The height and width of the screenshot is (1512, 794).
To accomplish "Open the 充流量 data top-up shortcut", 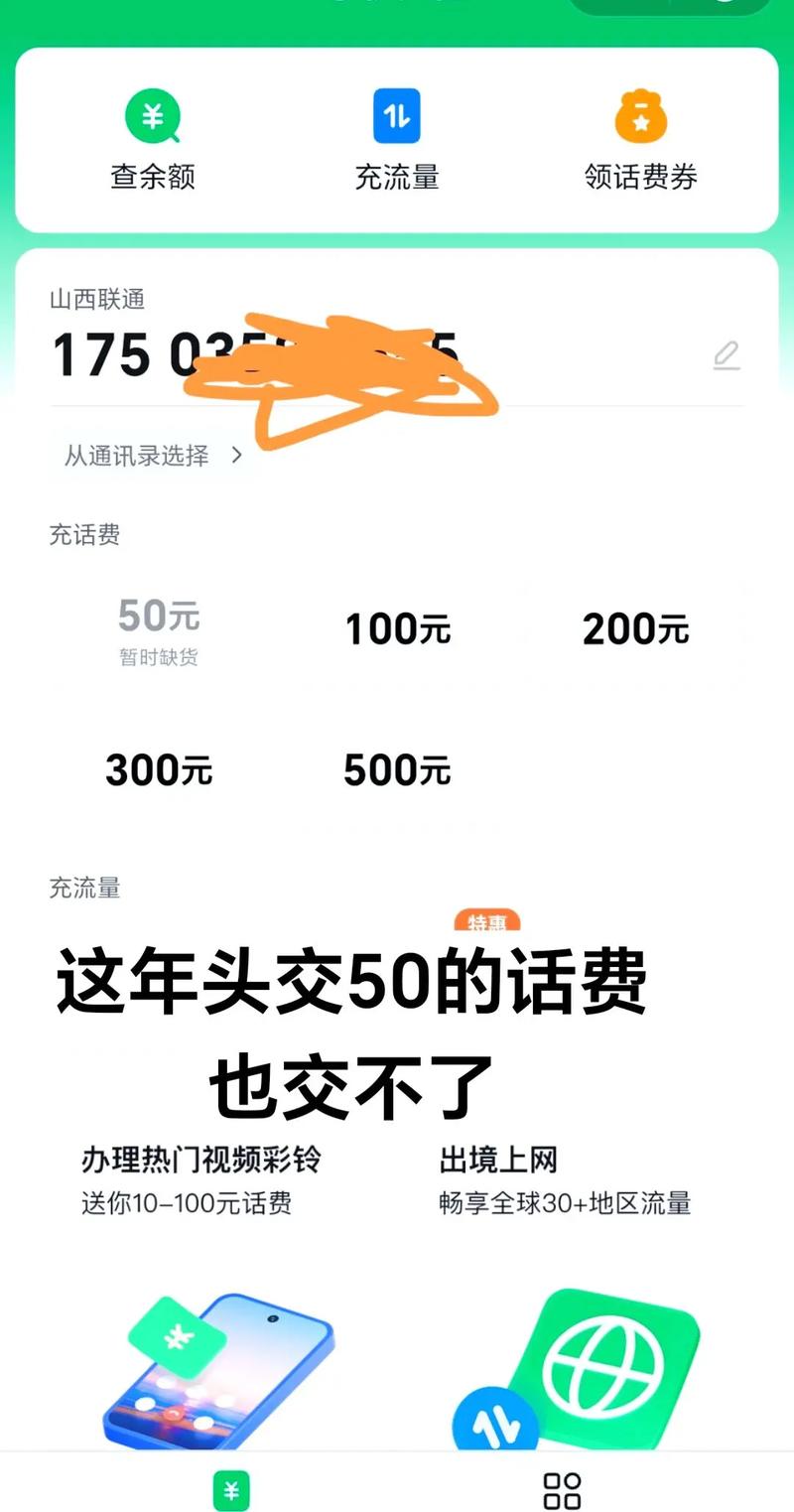I will (x=396, y=139).
